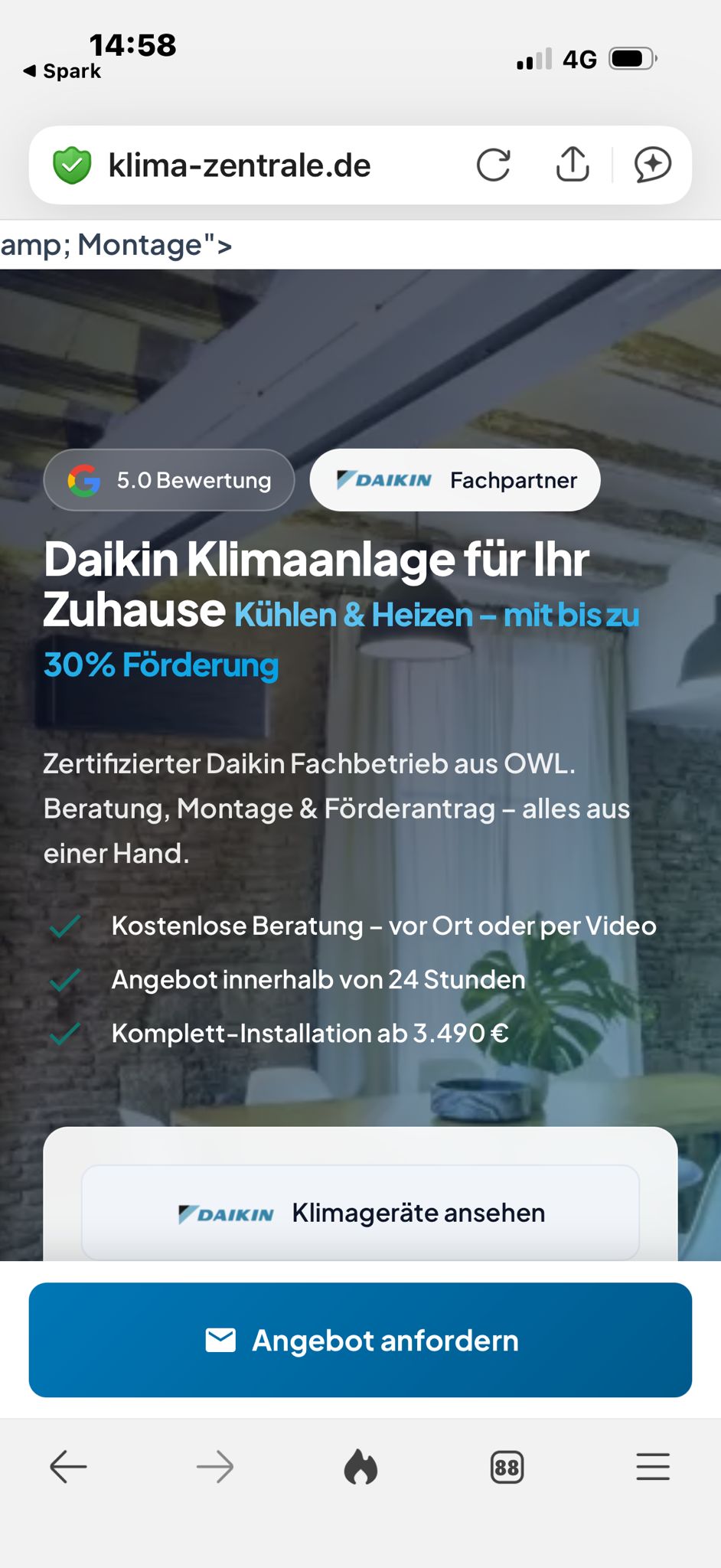This screenshot has width=721, height=1568.
Task: Go forward to the next page
Action: pos(215,1467)
